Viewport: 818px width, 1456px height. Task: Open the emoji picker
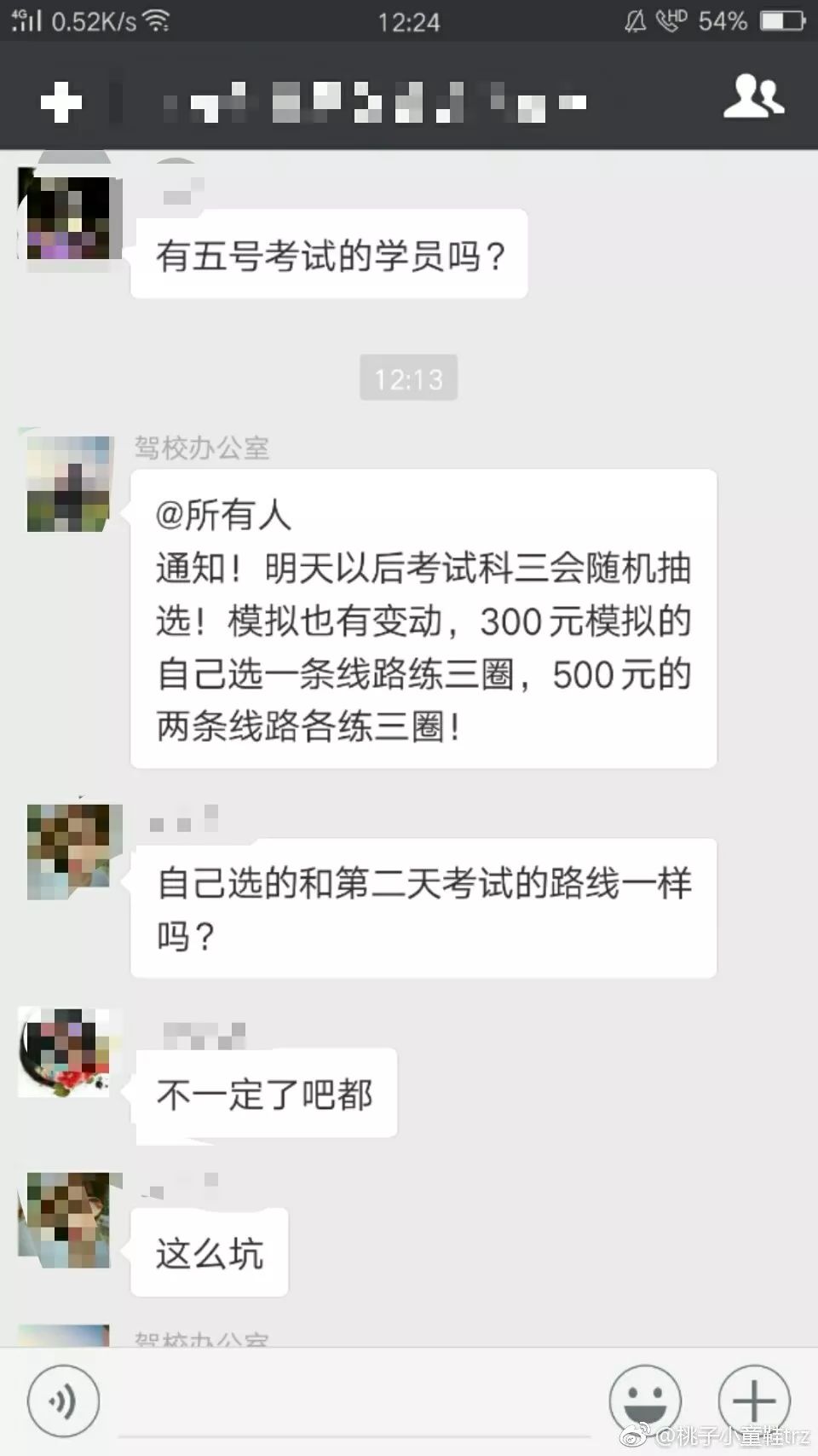[645, 1401]
